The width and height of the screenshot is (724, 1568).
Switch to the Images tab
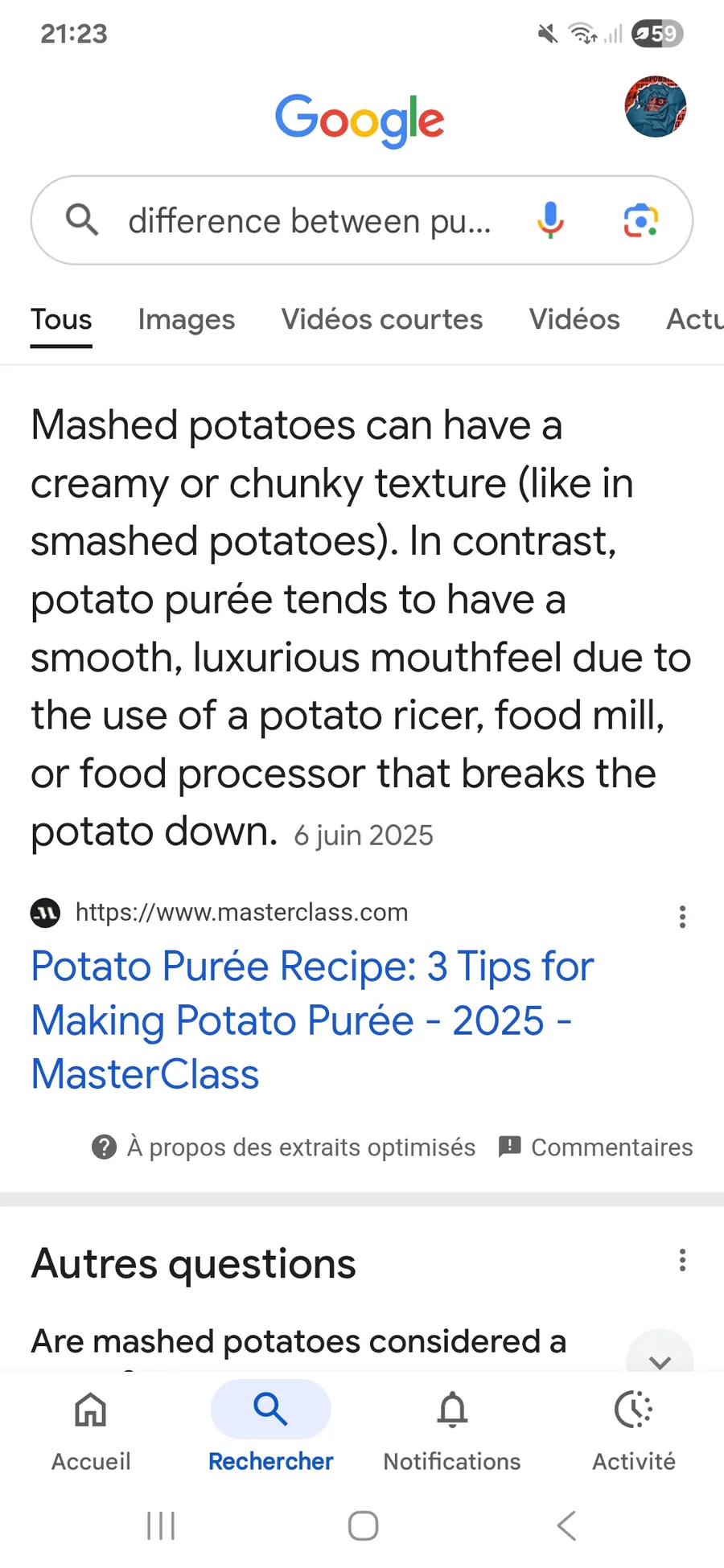[186, 319]
